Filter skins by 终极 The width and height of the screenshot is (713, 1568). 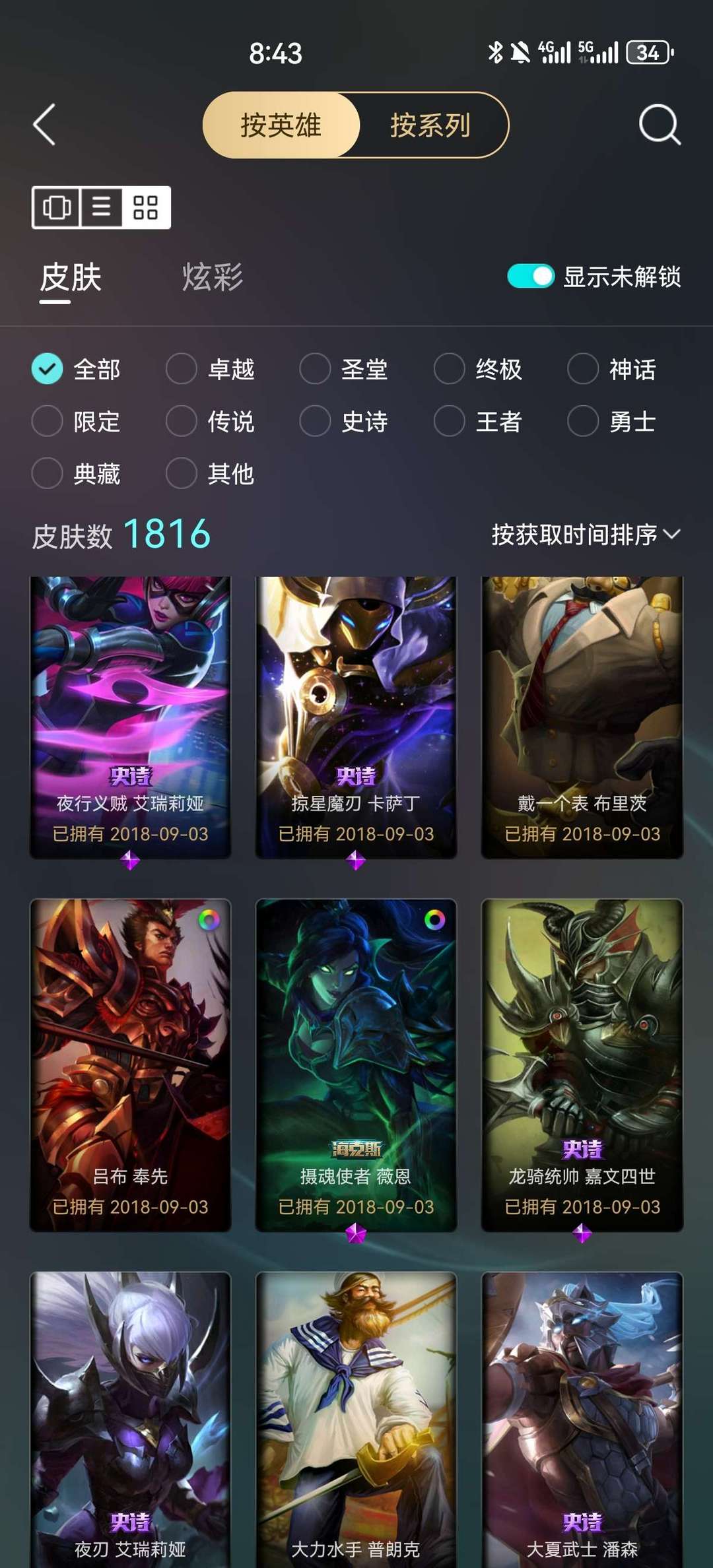point(479,369)
